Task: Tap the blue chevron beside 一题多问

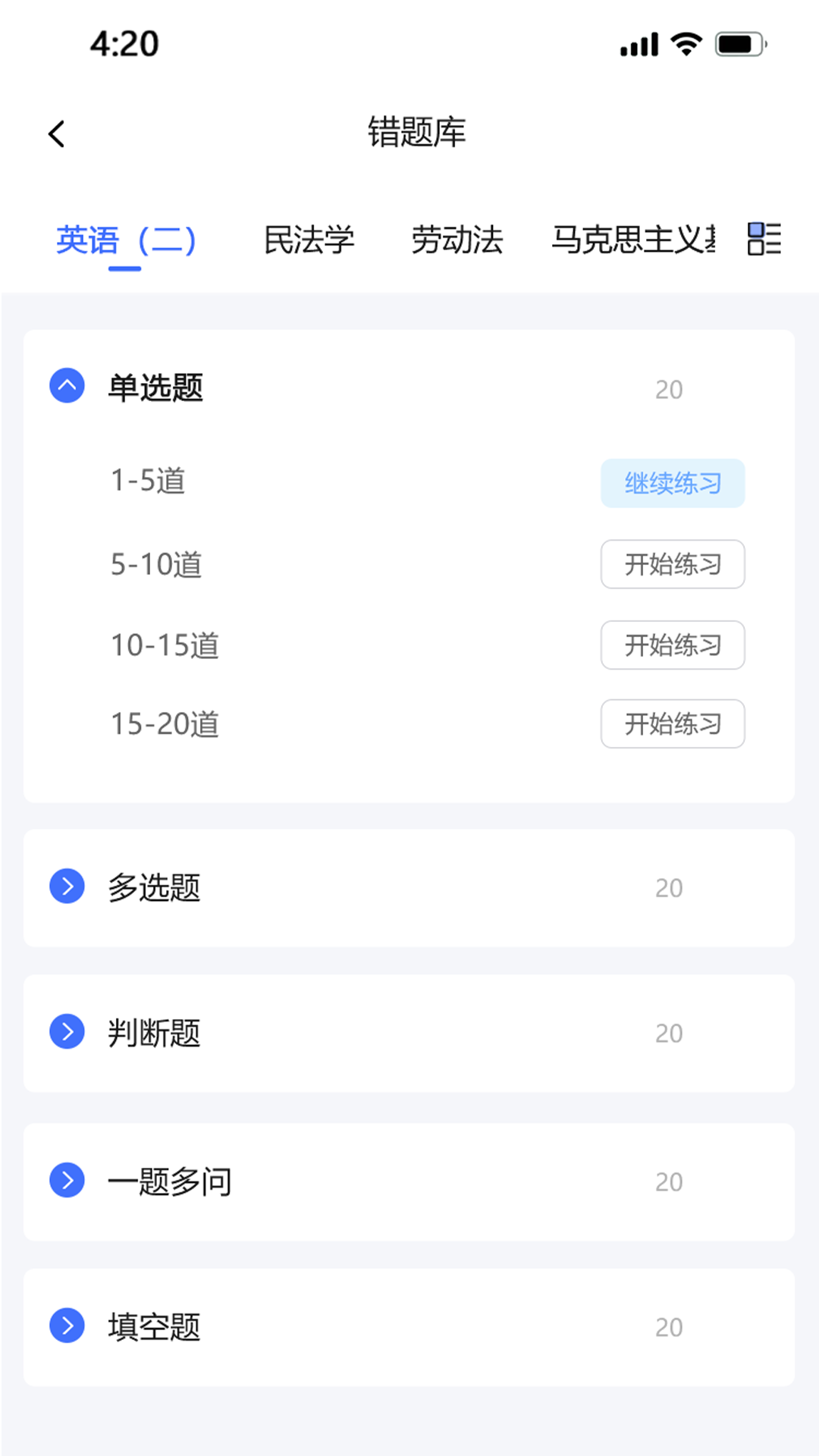Action: point(67,1180)
